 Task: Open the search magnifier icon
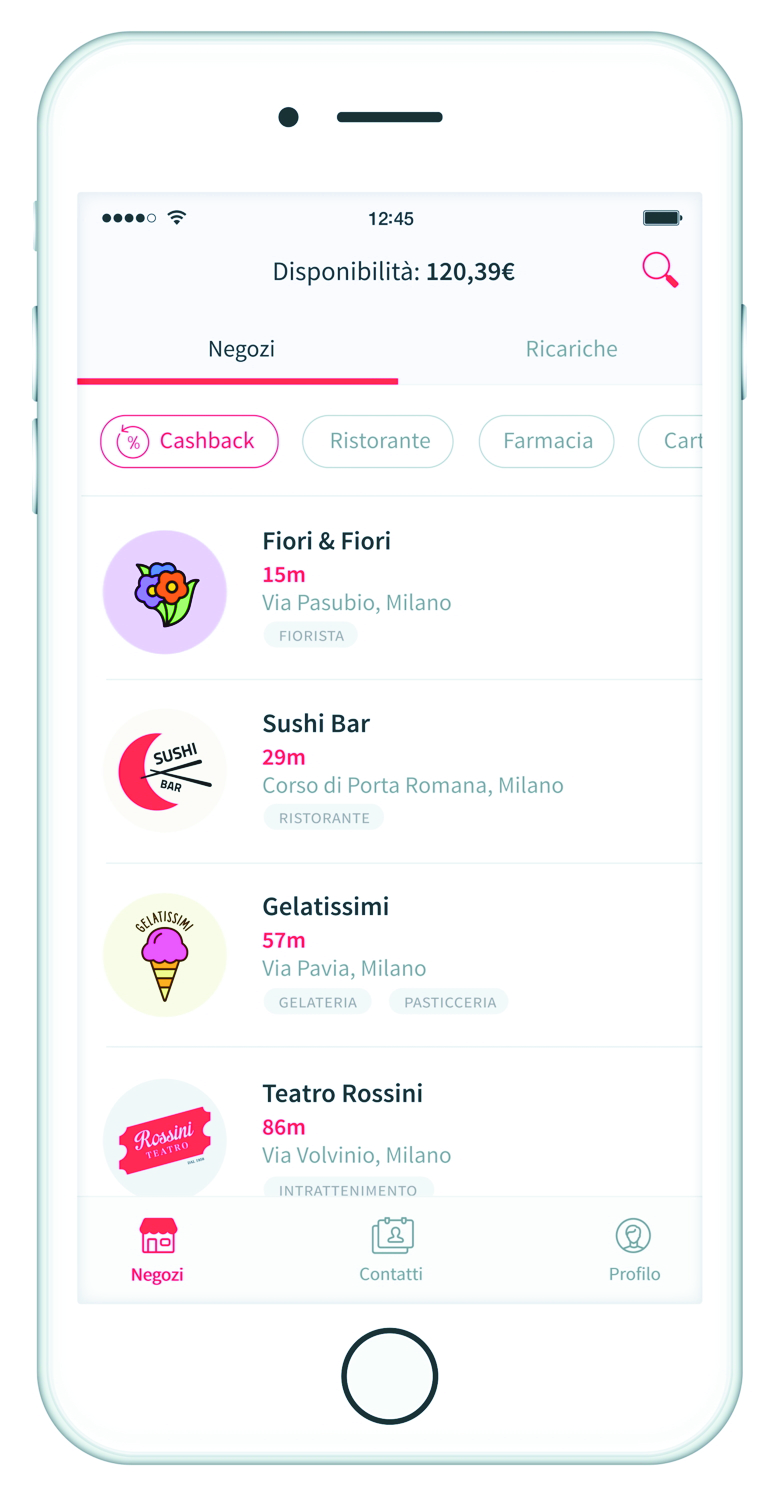[660, 270]
